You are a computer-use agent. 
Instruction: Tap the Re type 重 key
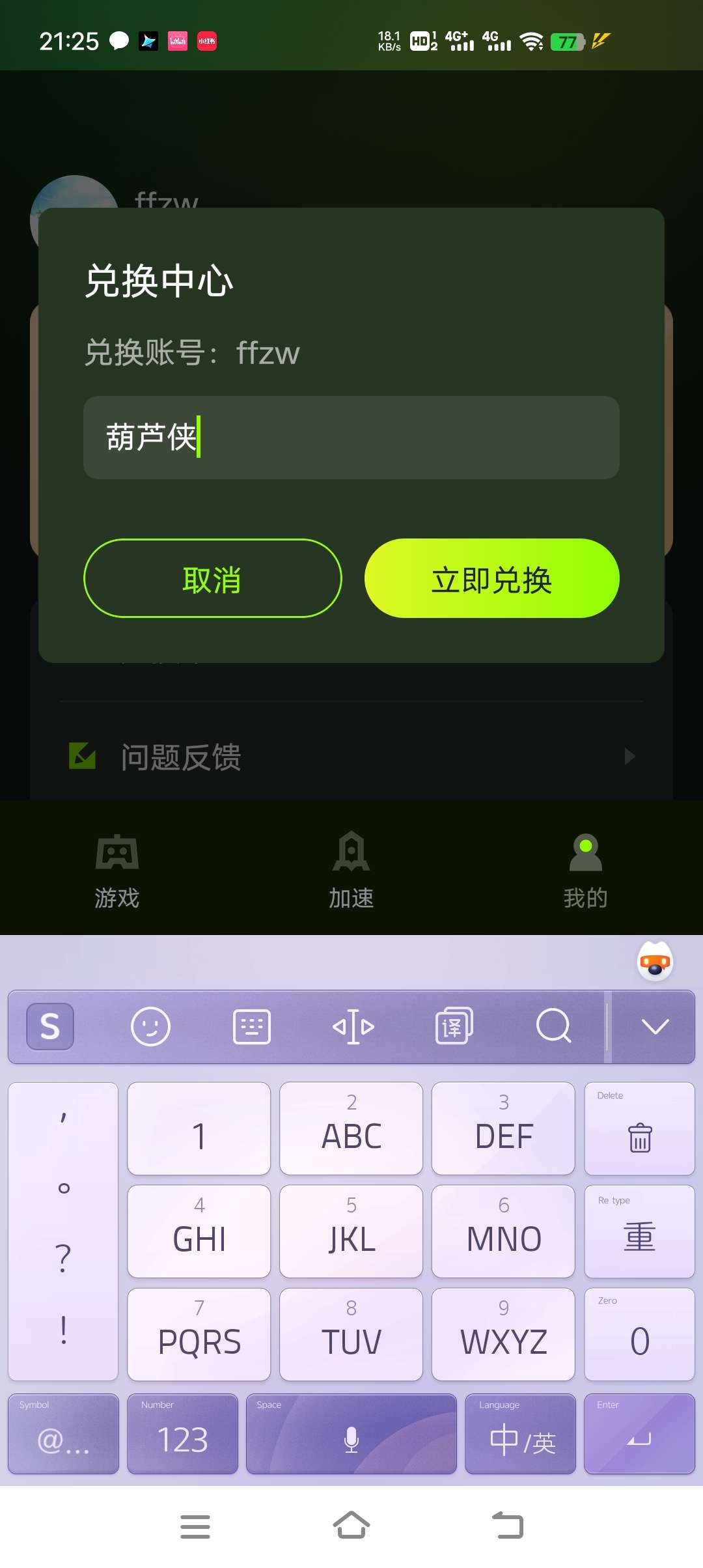tap(639, 1231)
